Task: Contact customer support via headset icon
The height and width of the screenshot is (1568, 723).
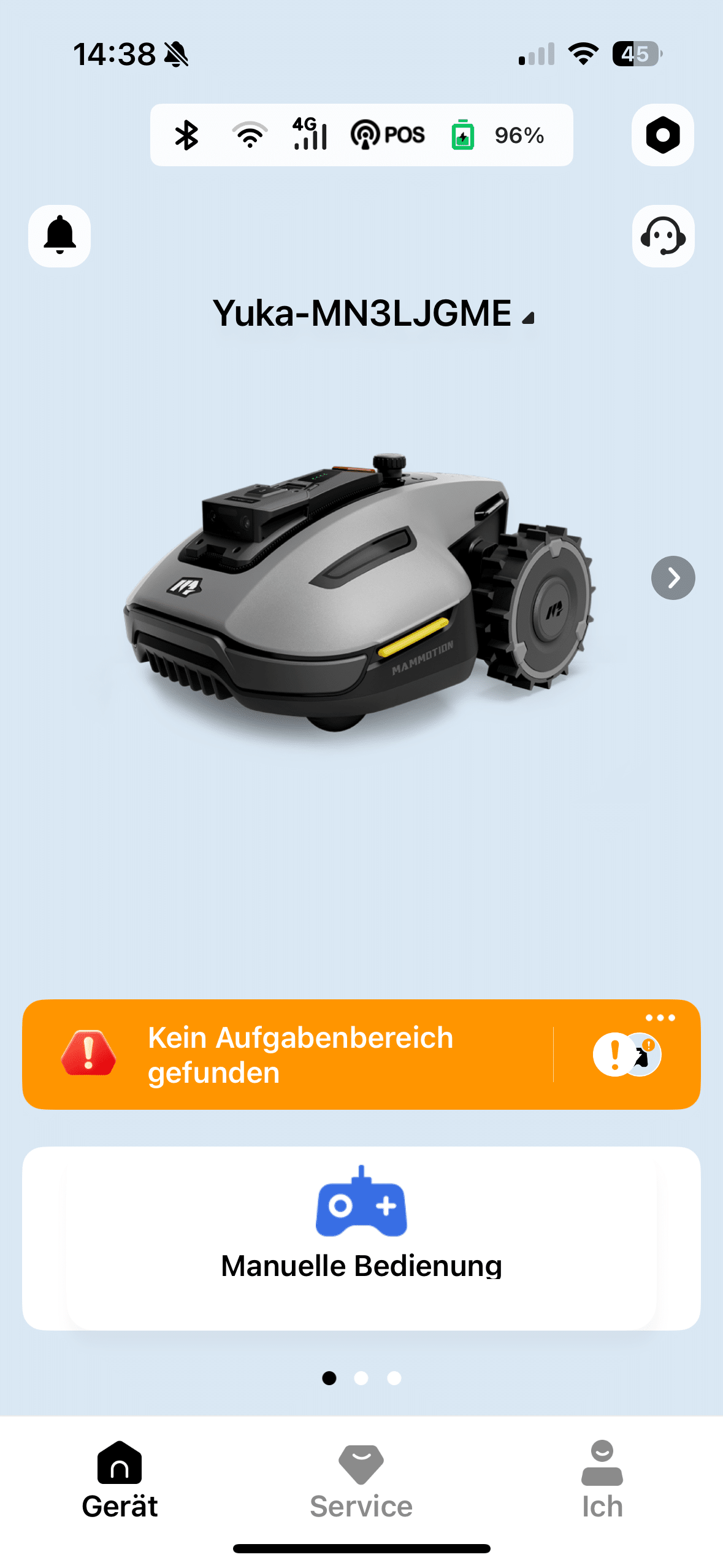Action: click(663, 236)
